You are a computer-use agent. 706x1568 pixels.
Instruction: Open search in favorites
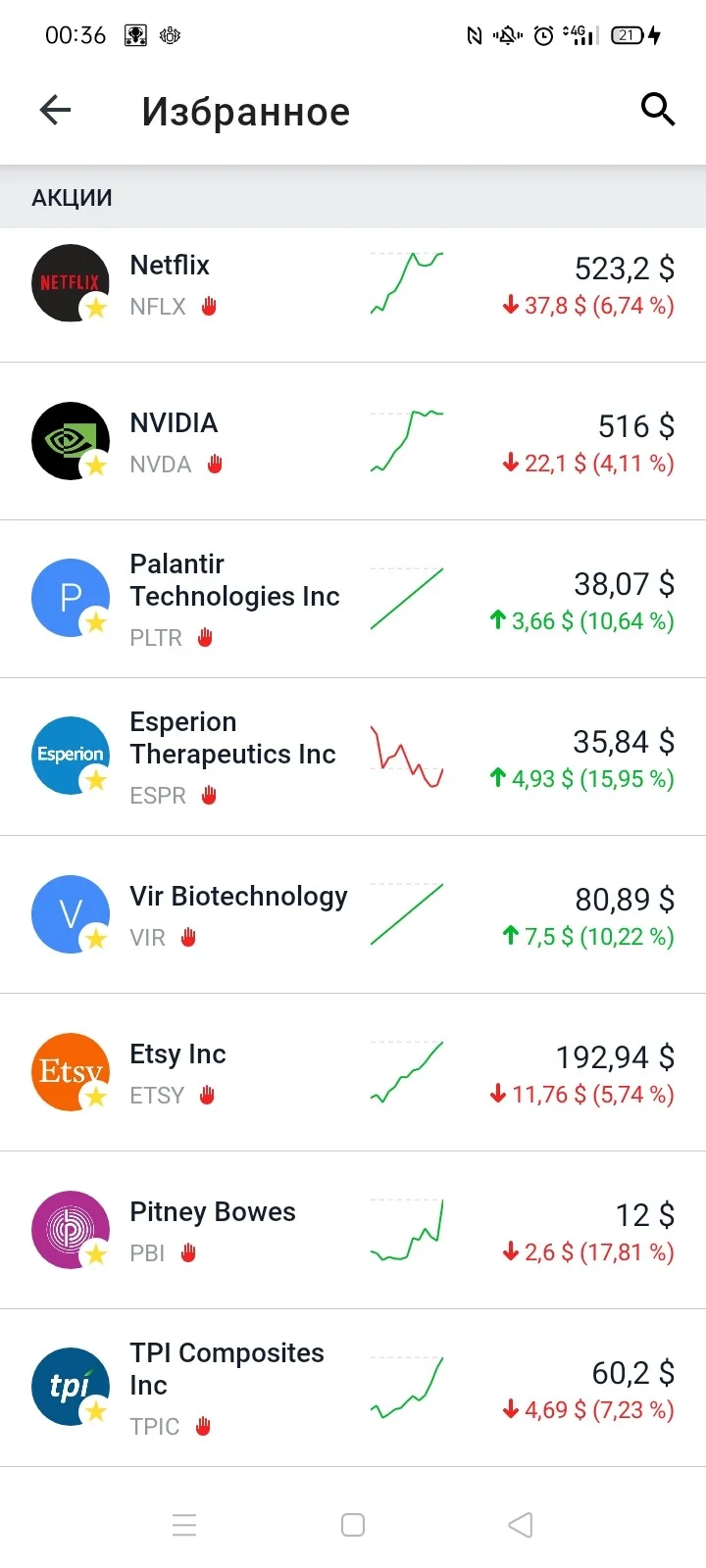tap(657, 110)
